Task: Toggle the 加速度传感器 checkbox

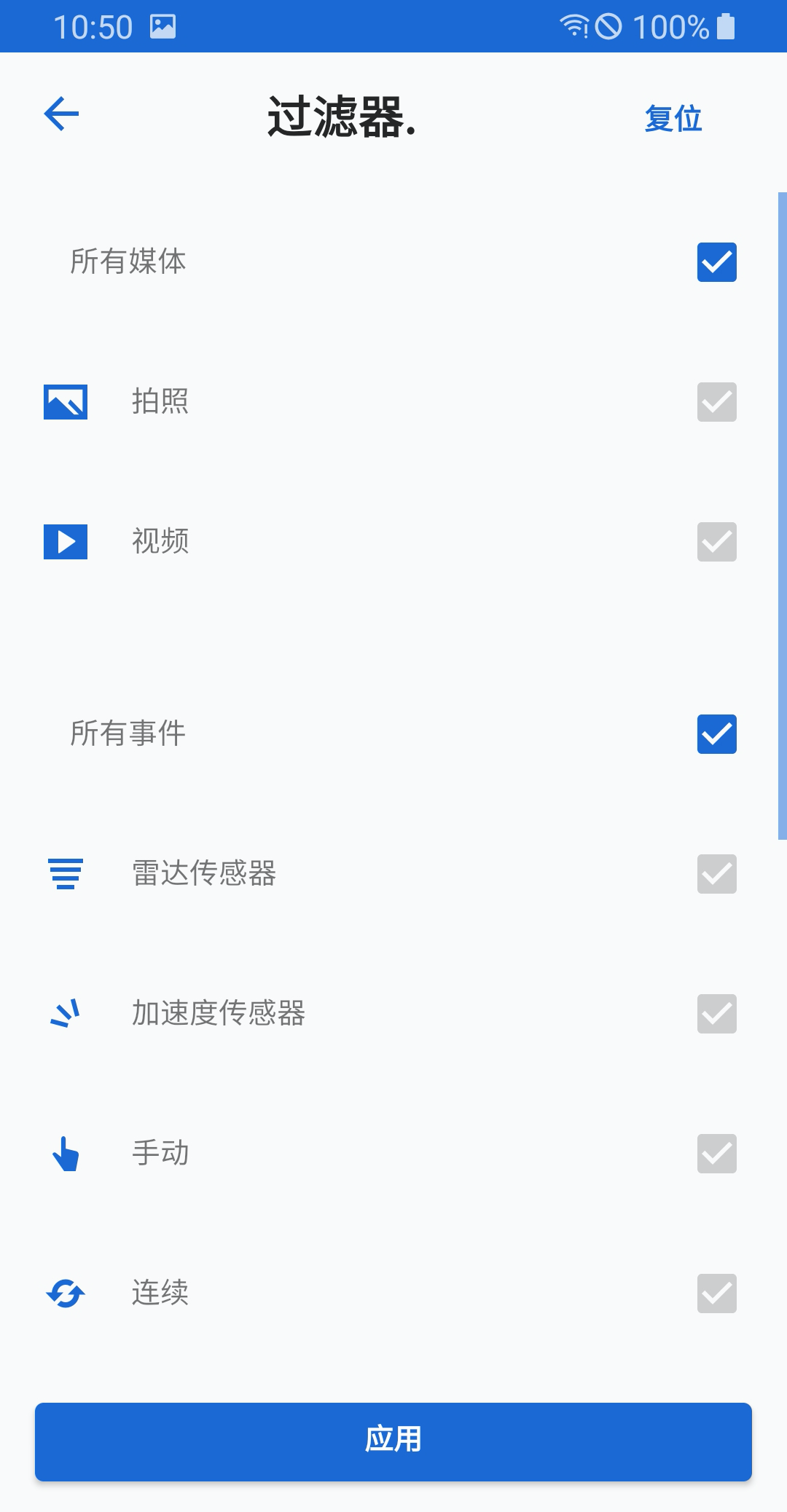Action: pos(717,1012)
